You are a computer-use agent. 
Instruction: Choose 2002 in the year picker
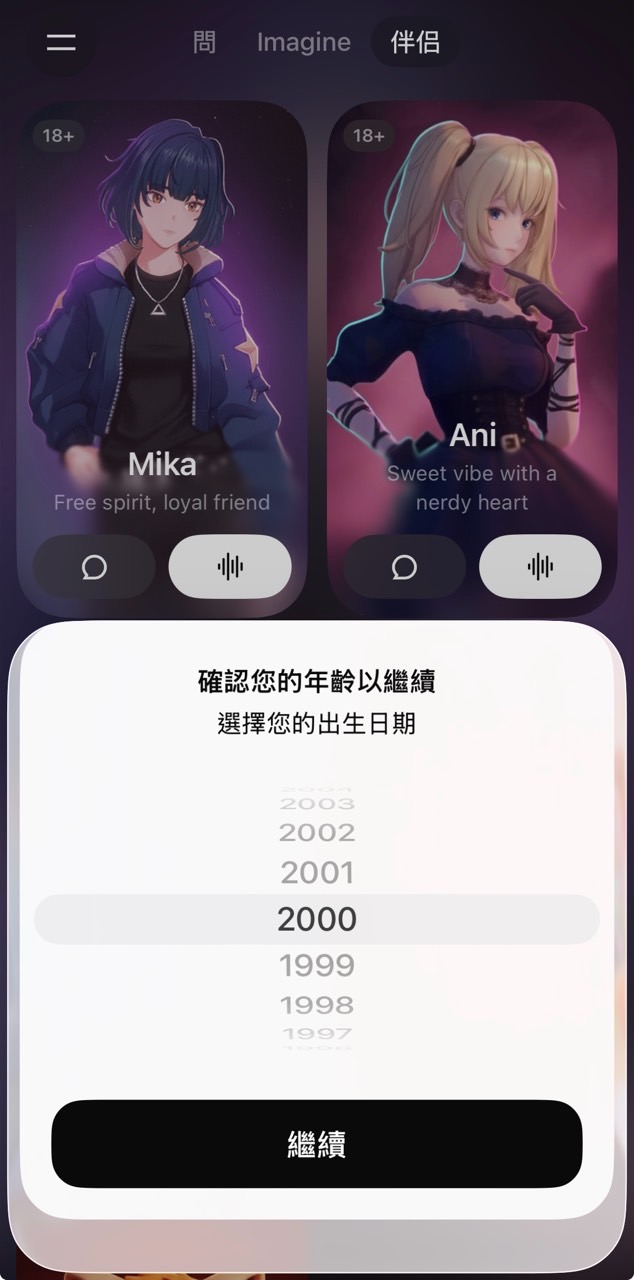pos(317,832)
